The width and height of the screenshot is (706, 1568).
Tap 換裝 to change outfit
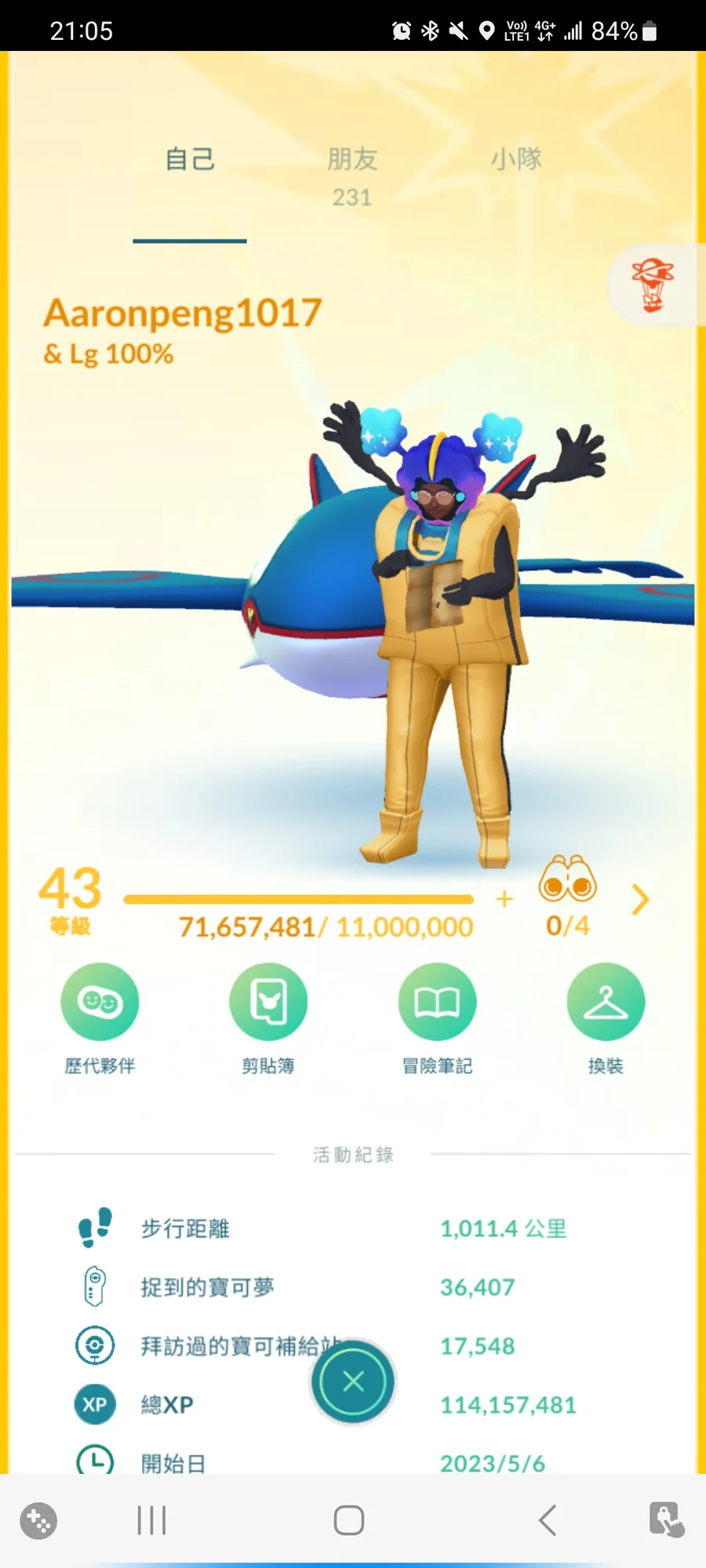[x=606, y=1003]
